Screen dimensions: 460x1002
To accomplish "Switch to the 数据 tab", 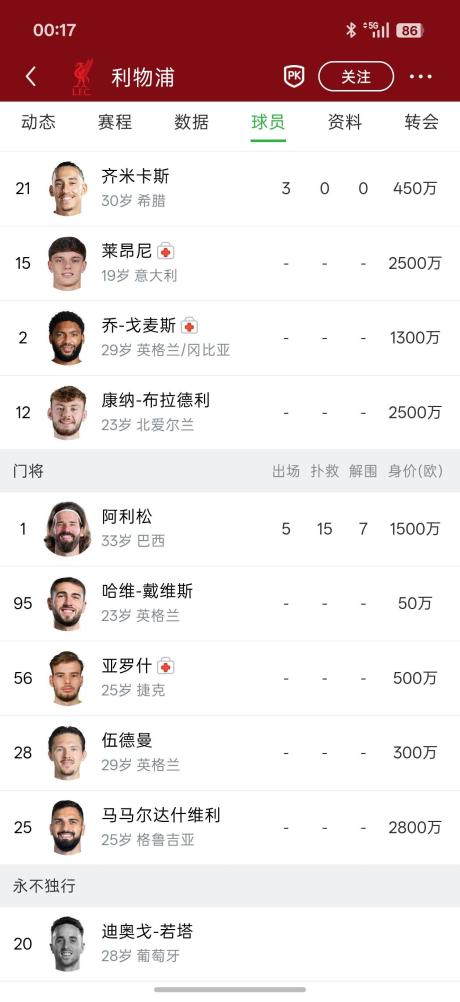I will click(192, 122).
